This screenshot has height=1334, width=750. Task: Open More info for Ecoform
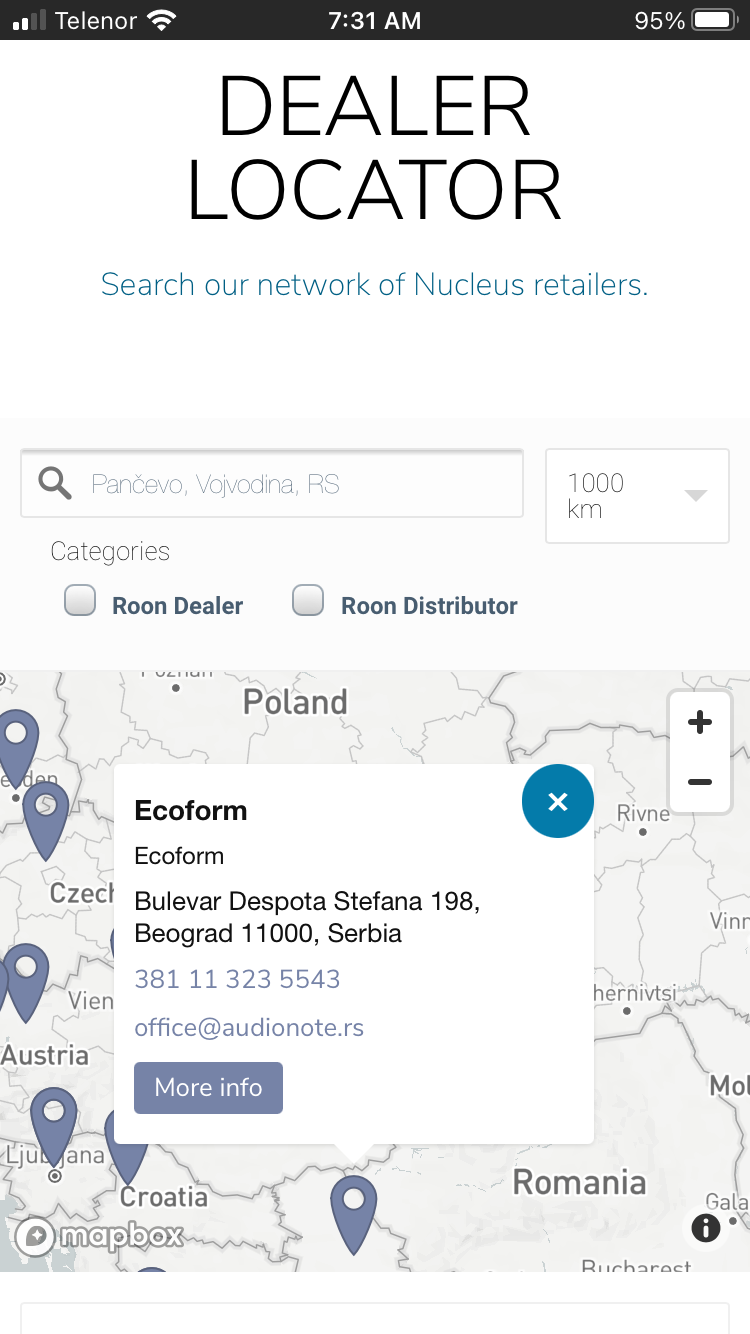208,1087
